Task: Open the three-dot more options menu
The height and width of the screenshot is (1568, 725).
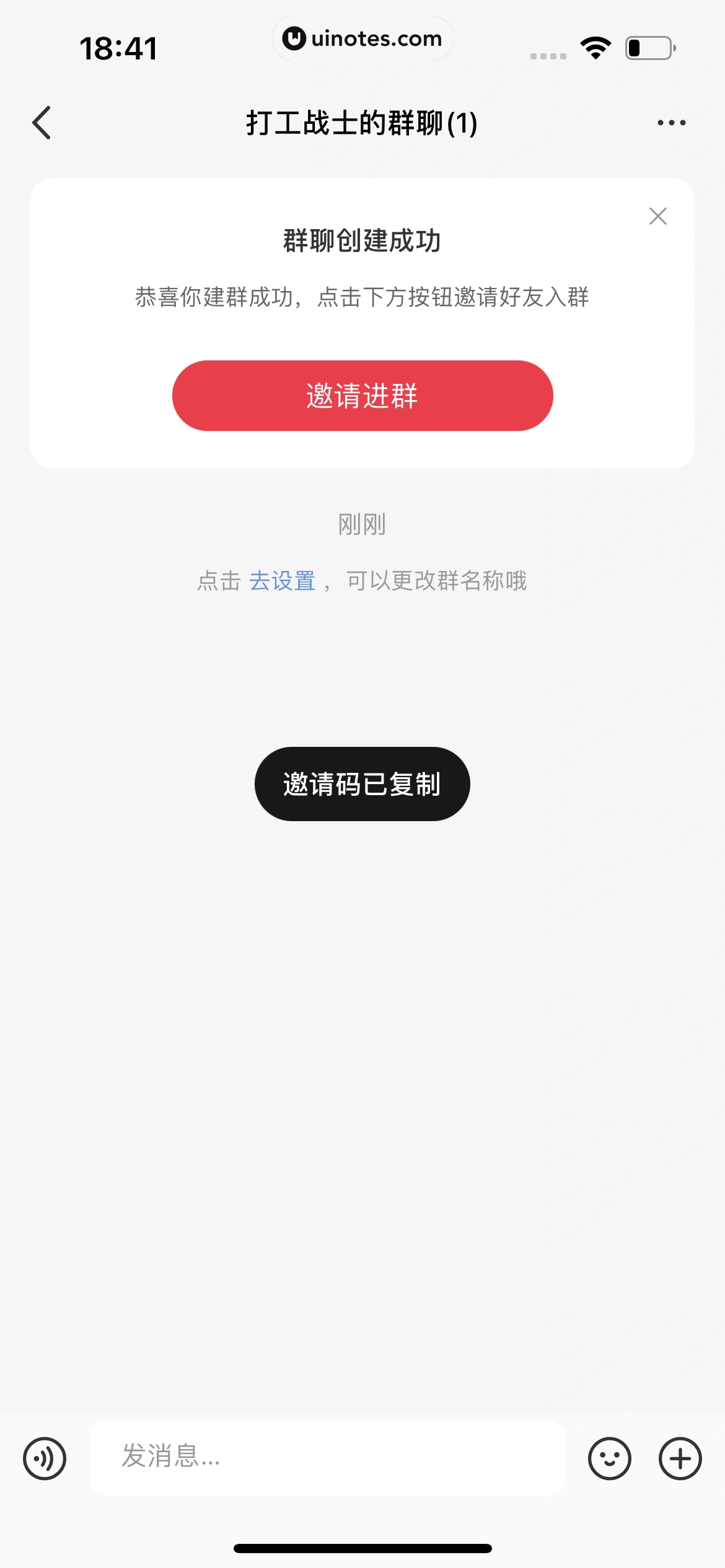Action: pos(671,123)
